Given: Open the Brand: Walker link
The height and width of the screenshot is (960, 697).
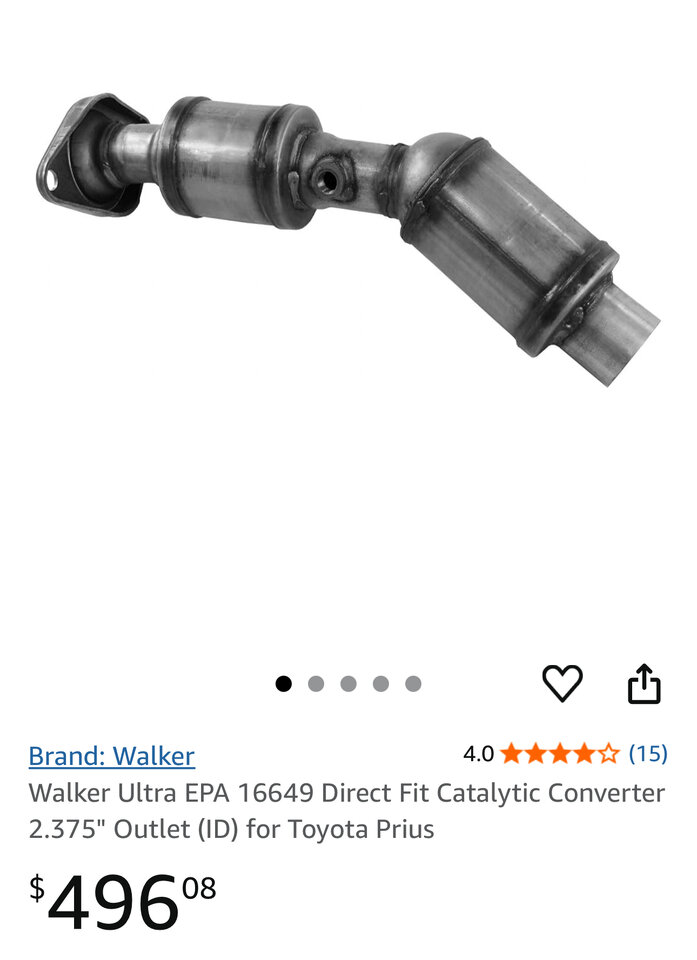Looking at the screenshot, I should (x=111, y=756).
